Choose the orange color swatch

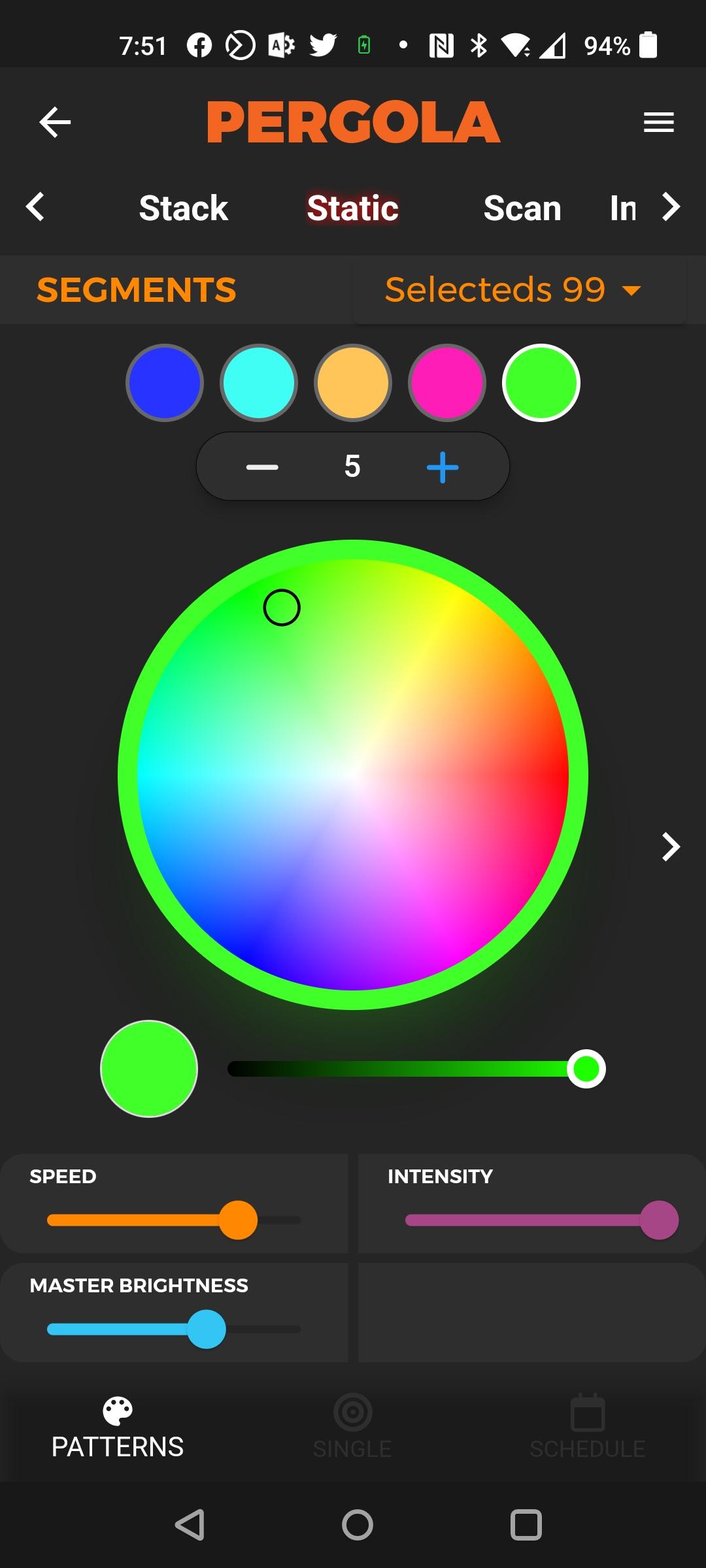[x=353, y=383]
